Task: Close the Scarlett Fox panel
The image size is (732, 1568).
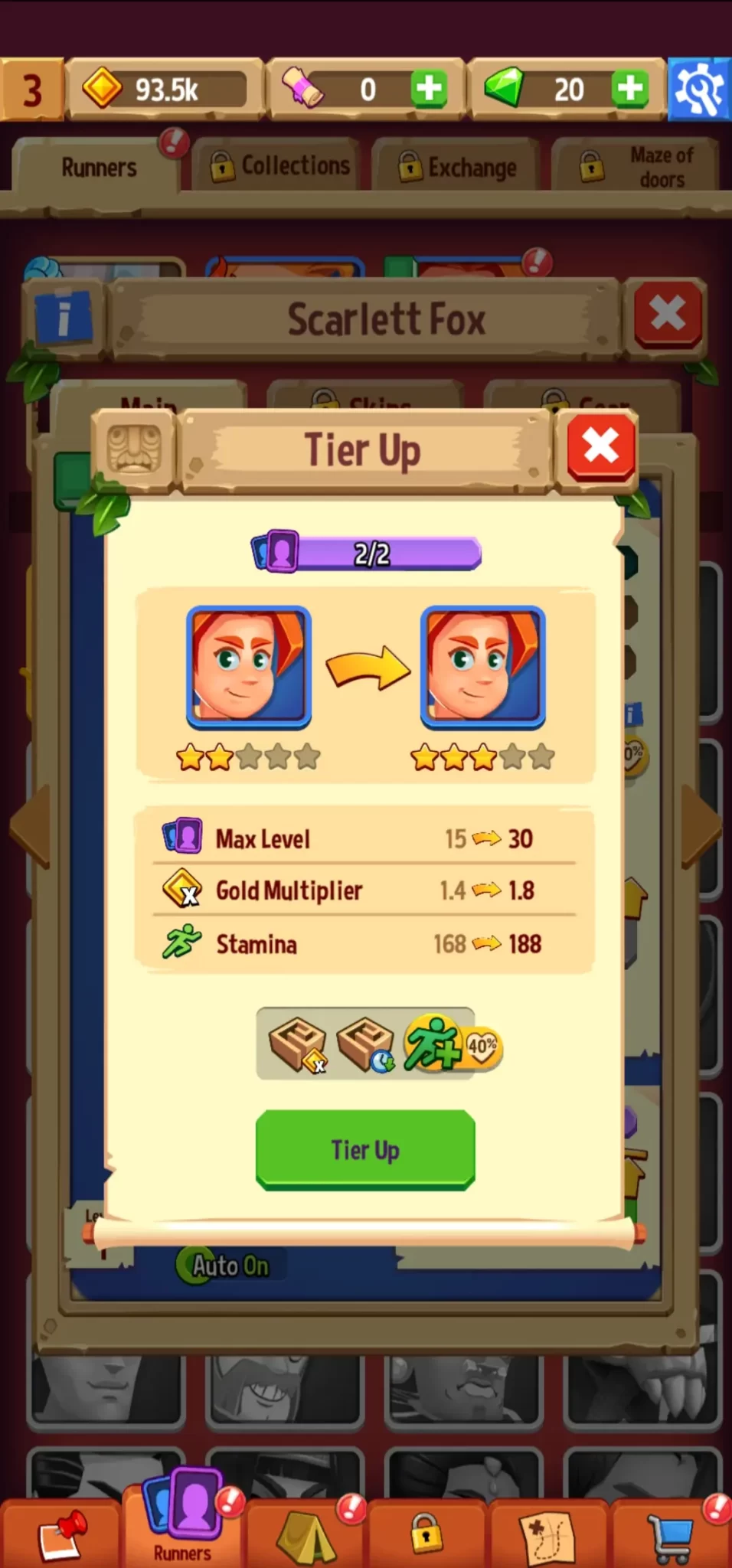Action: point(667,315)
